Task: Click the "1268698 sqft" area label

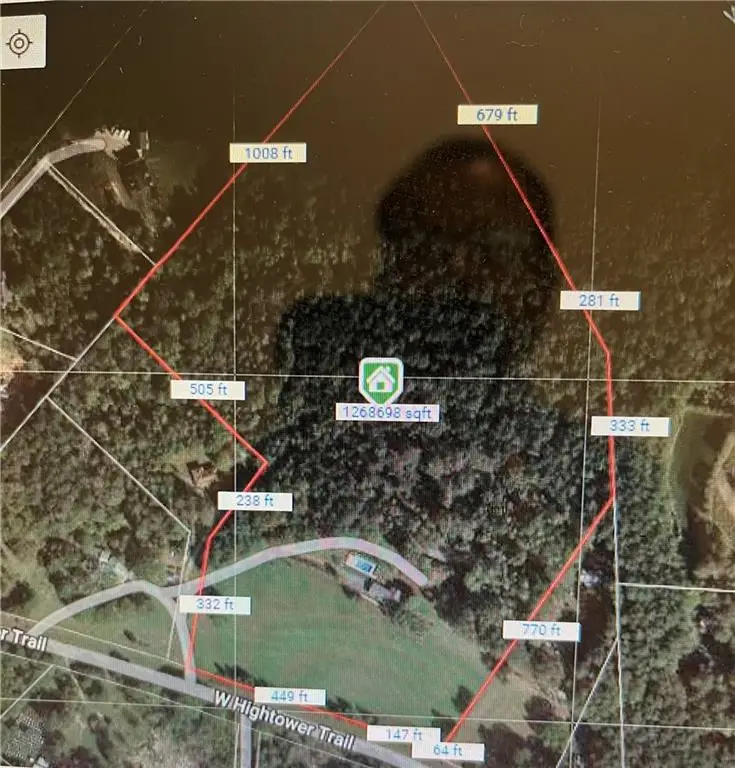Action: click(390, 410)
